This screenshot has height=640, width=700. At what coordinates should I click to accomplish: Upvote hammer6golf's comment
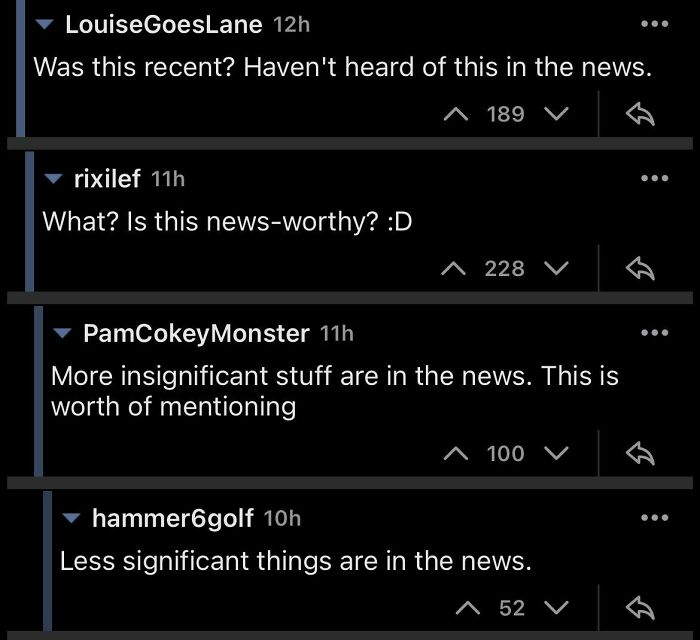click(469, 607)
